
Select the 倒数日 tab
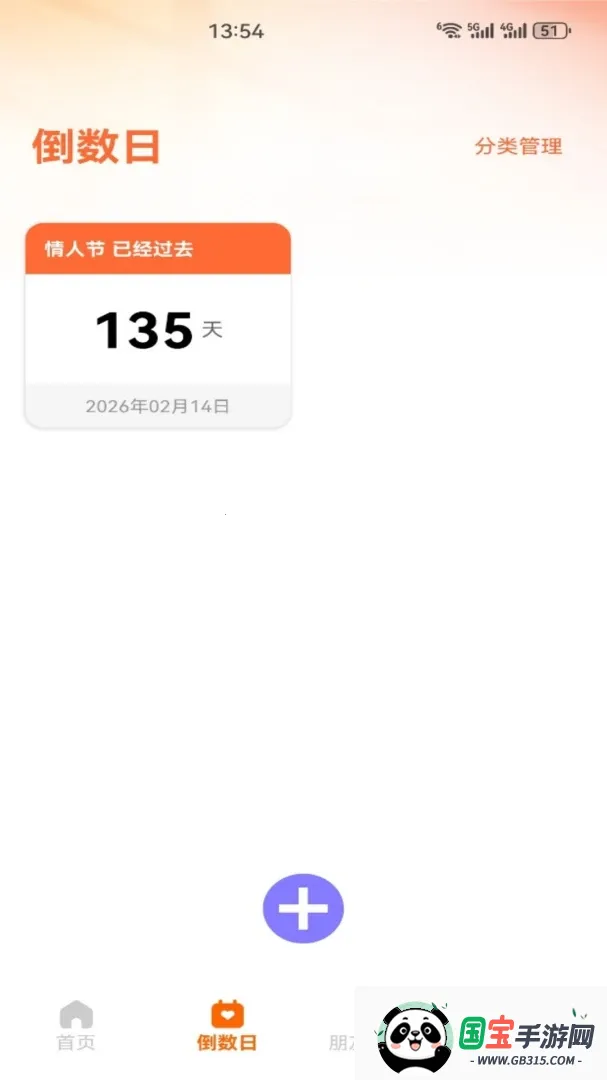point(227,1026)
